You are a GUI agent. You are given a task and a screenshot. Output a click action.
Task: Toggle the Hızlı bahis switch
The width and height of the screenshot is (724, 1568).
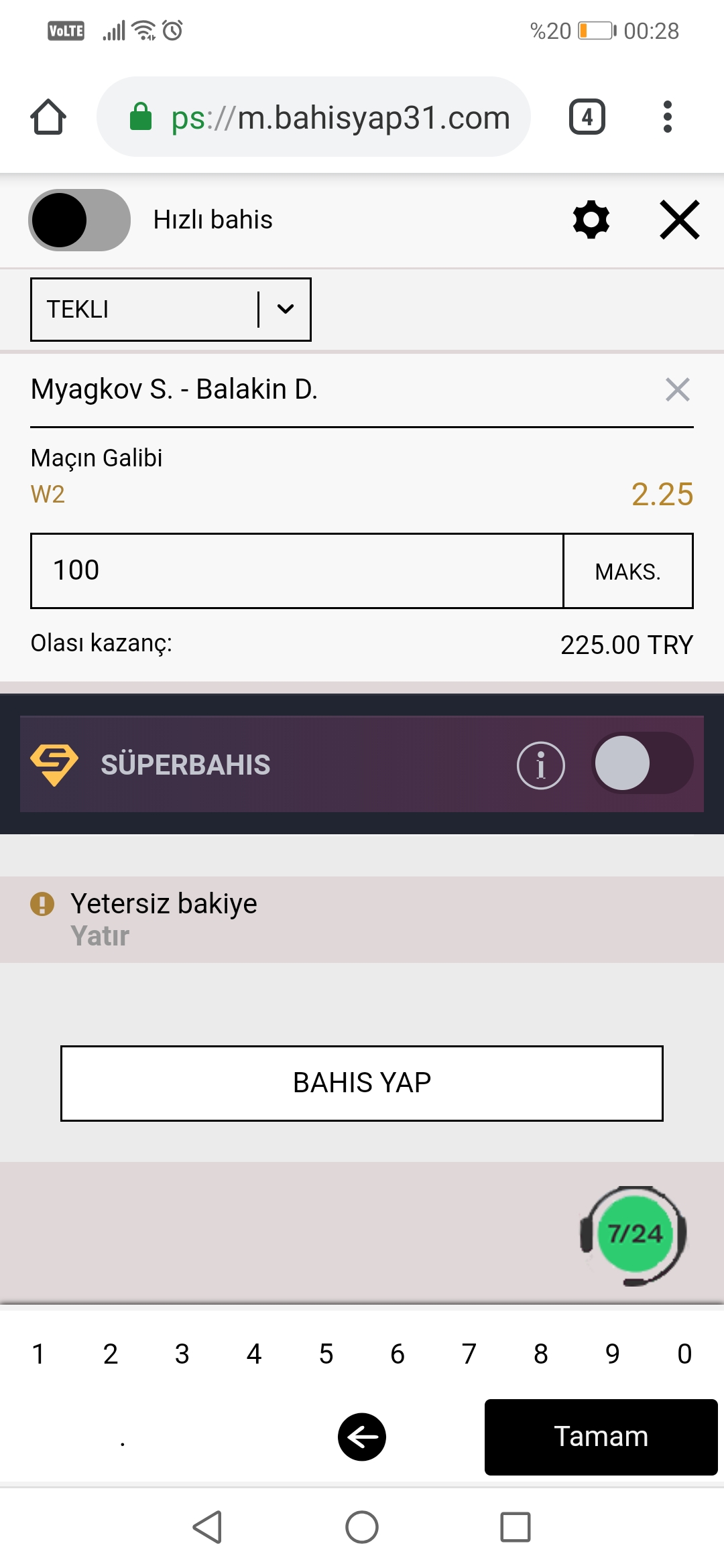point(79,220)
